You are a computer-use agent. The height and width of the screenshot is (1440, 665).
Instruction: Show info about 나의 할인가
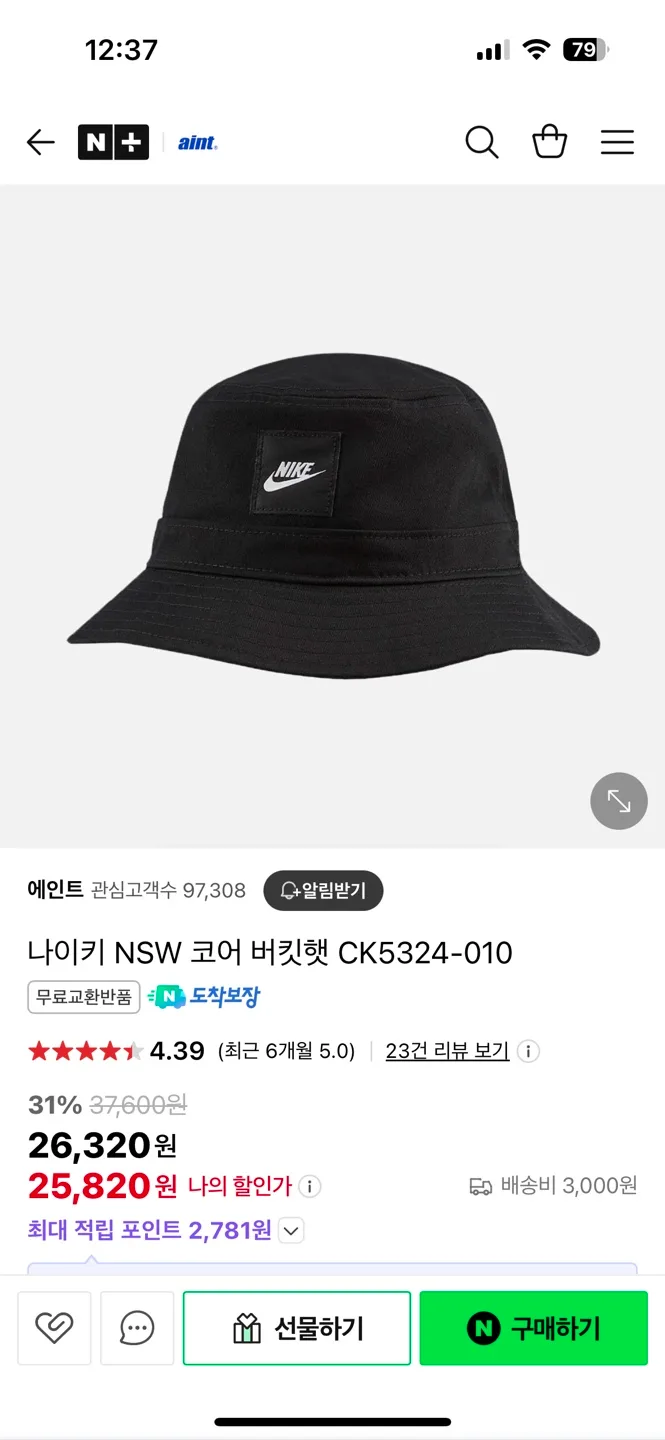[310, 1187]
